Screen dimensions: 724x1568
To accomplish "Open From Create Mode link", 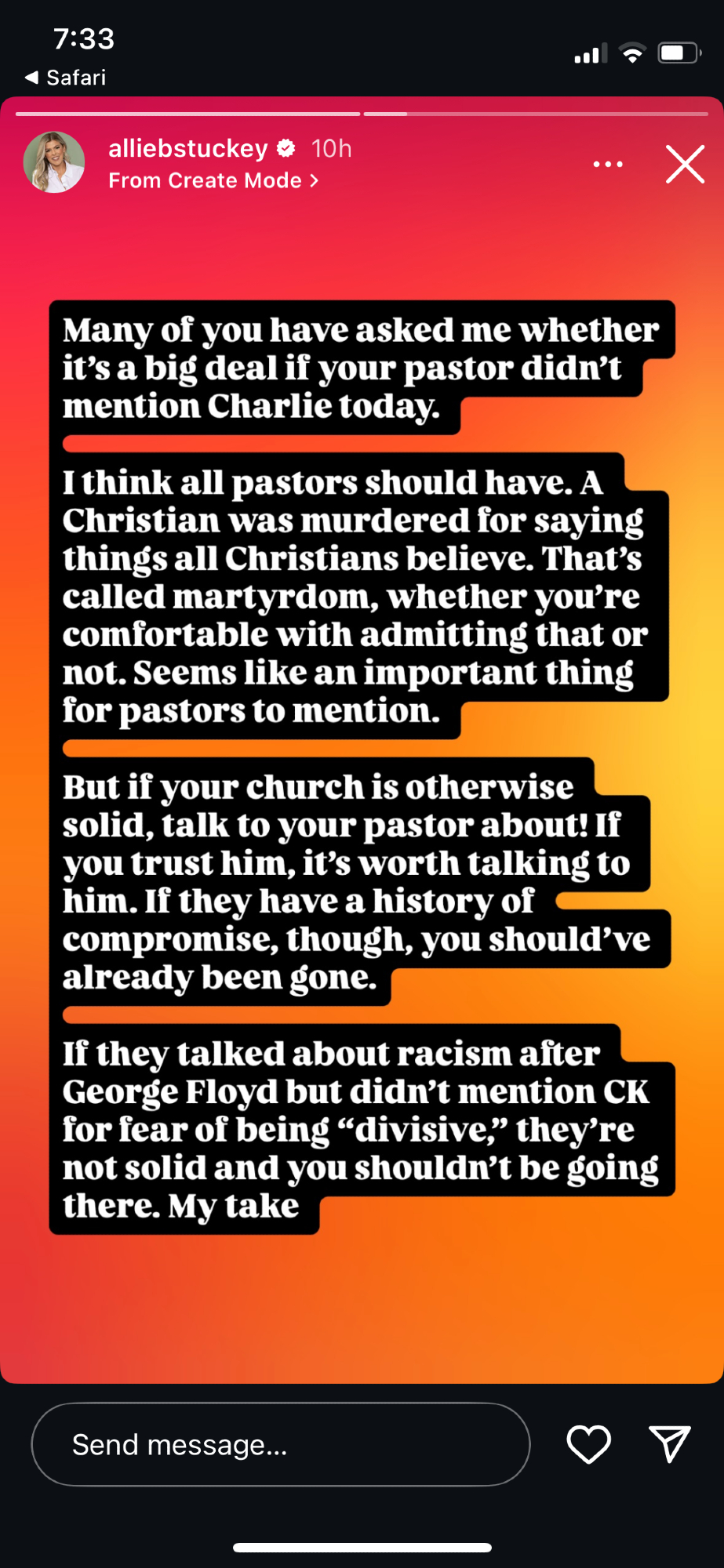I will coord(213,181).
